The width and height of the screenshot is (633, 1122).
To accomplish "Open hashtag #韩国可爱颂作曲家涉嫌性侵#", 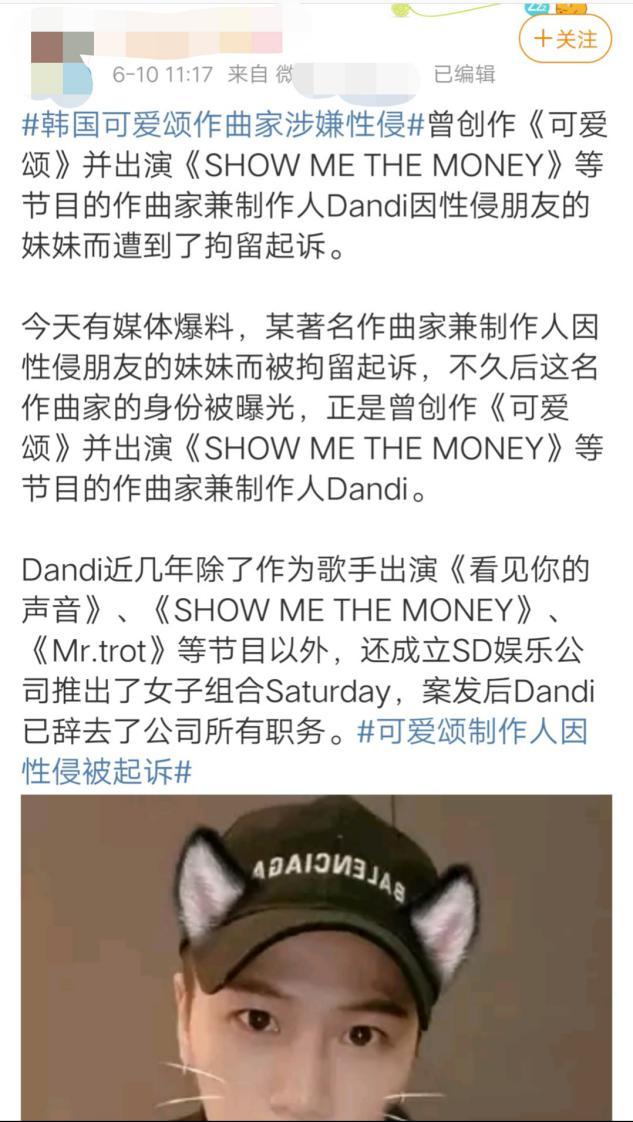I will coord(224,124).
